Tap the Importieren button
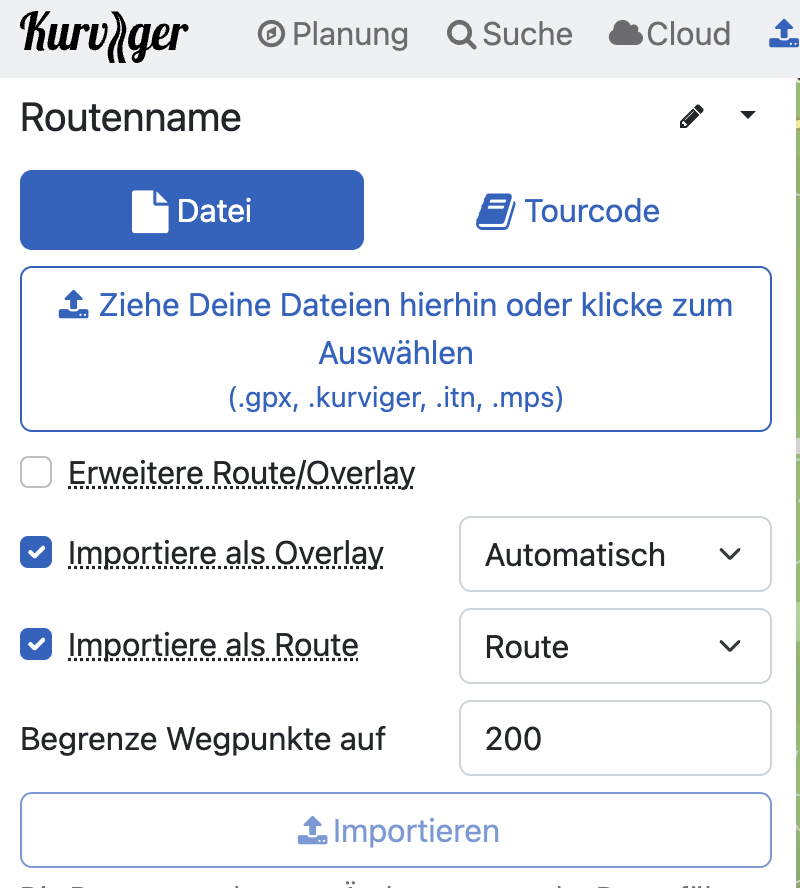The image size is (800, 888). pos(396,830)
